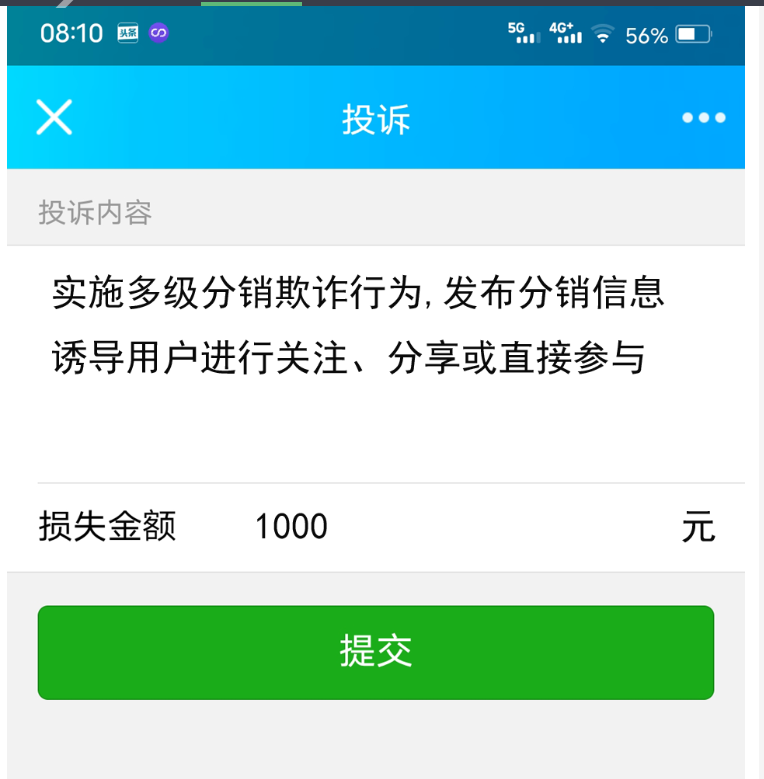Tap the 元 currency unit label
Screen dimensions: 764x779
(x=698, y=527)
